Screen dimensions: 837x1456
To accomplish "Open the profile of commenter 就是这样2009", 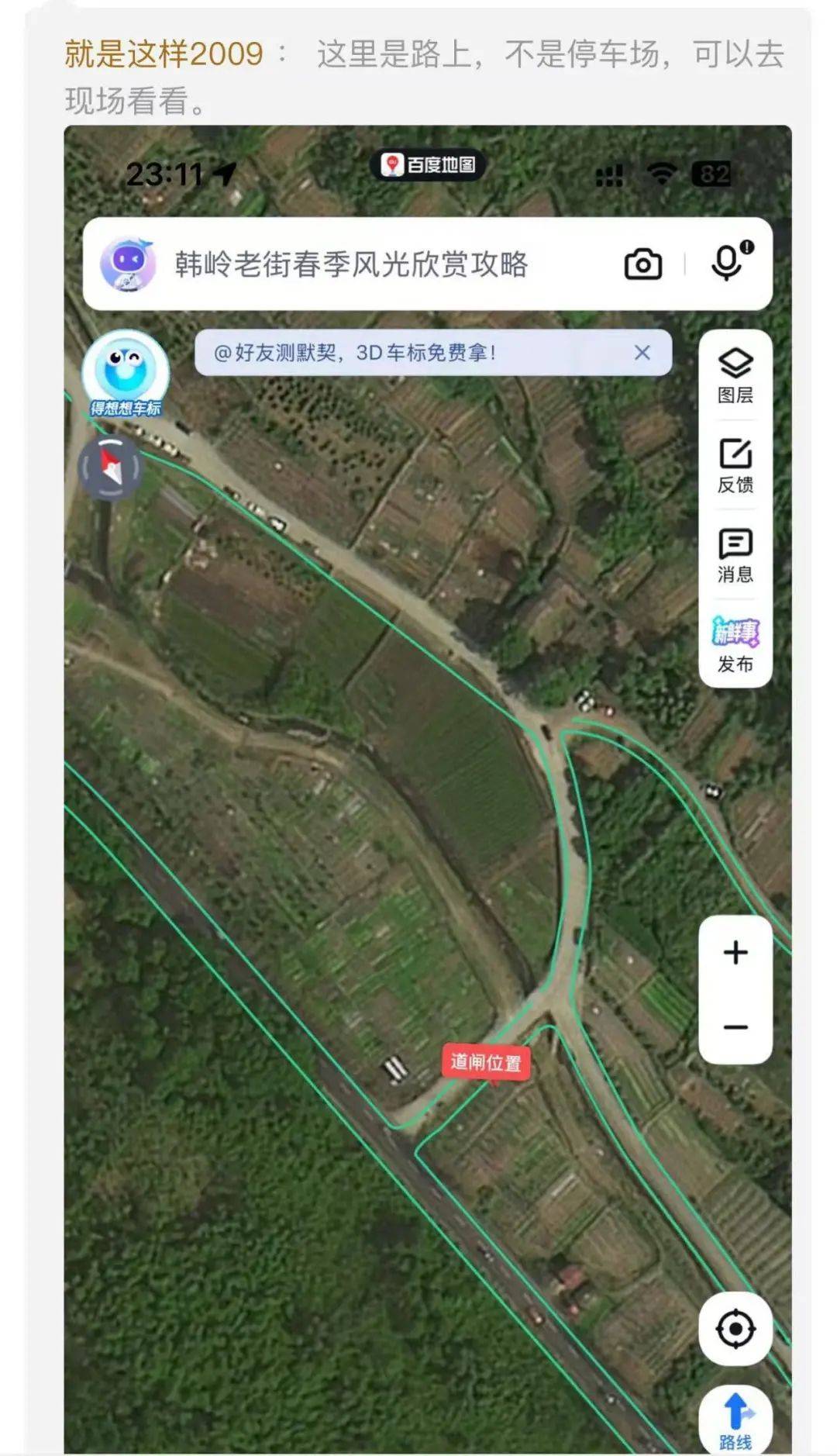I will point(164,54).
